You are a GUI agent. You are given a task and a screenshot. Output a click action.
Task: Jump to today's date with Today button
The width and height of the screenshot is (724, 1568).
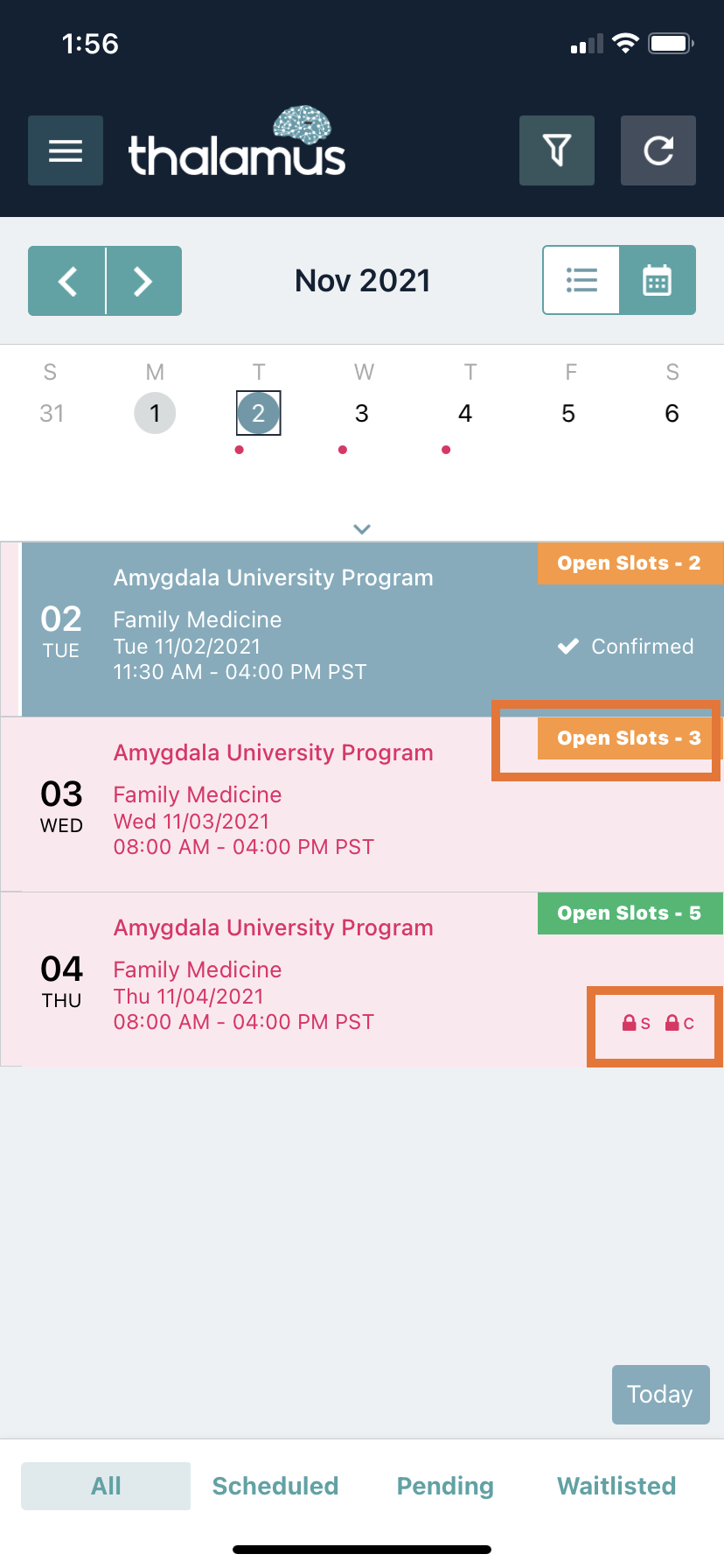[660, 1394]
